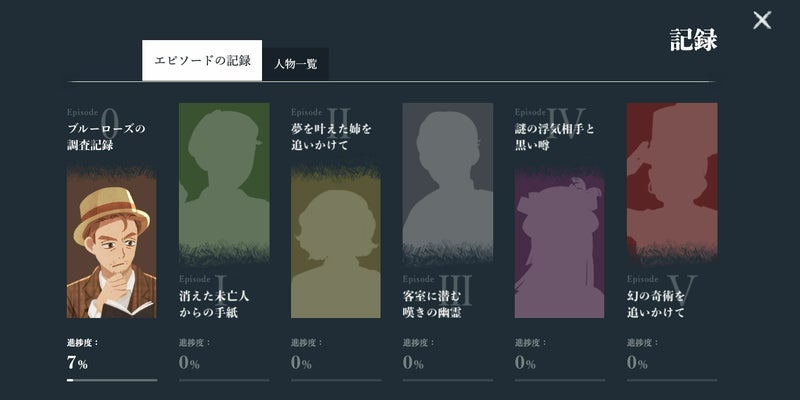Close the 記録 screen
Image resolution: width=800 pixels, height=400 pixels.
tap(762, 20)
